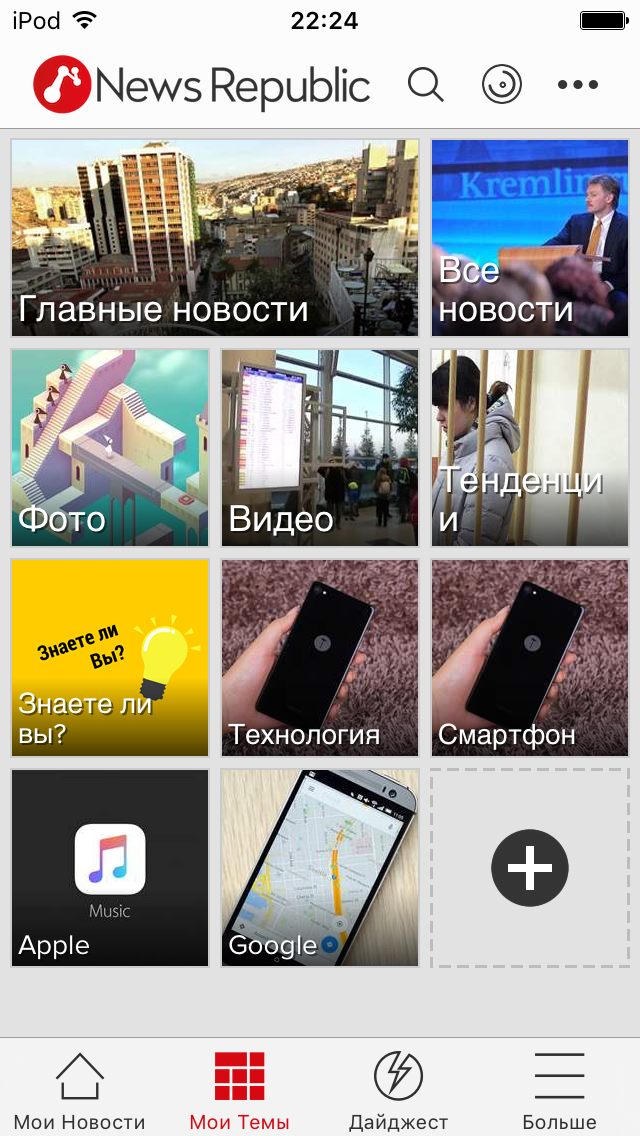Select the Мои Темы tab
Screen dimensions: 640x1136
[x=240, y=1090]
